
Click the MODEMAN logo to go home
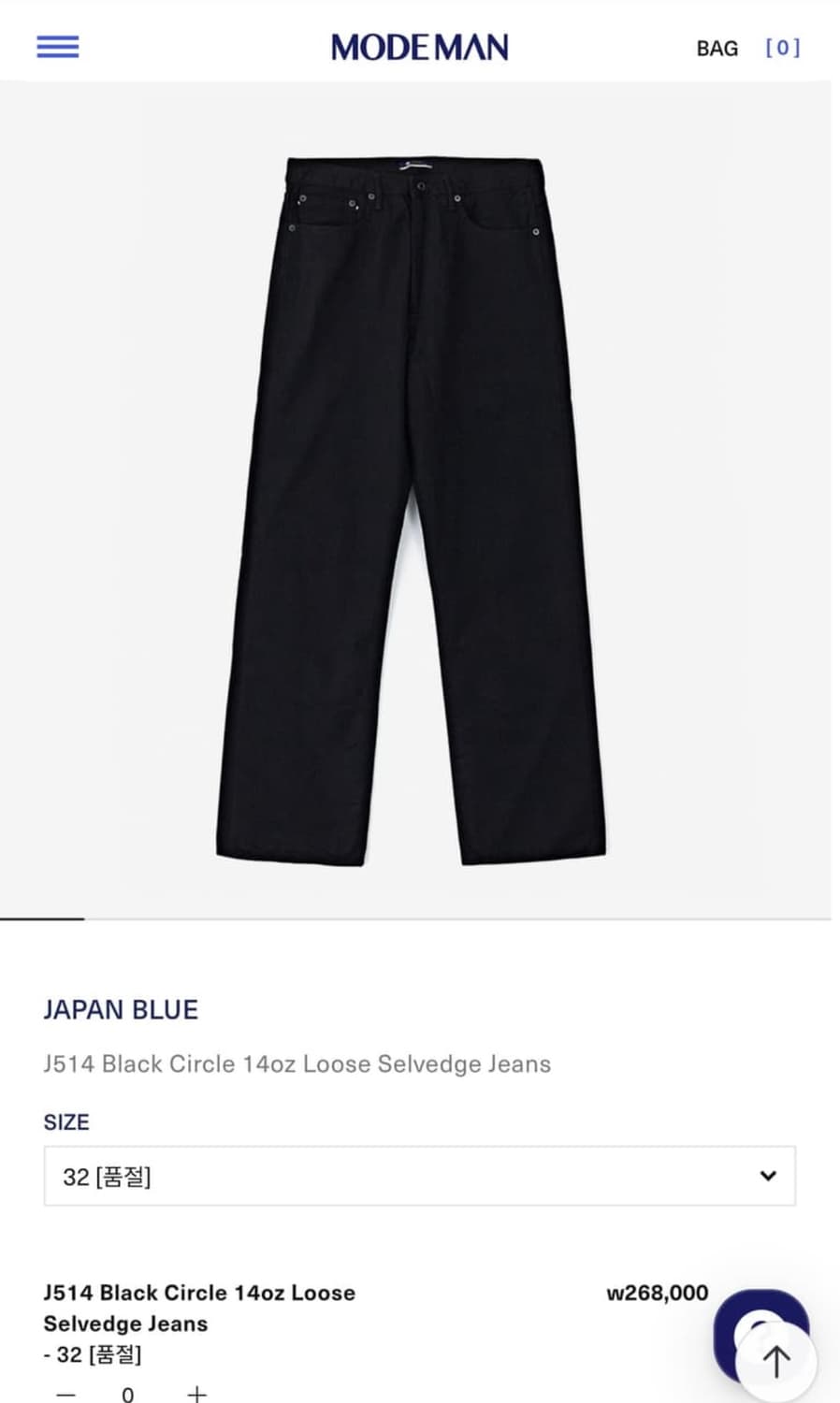419,47
